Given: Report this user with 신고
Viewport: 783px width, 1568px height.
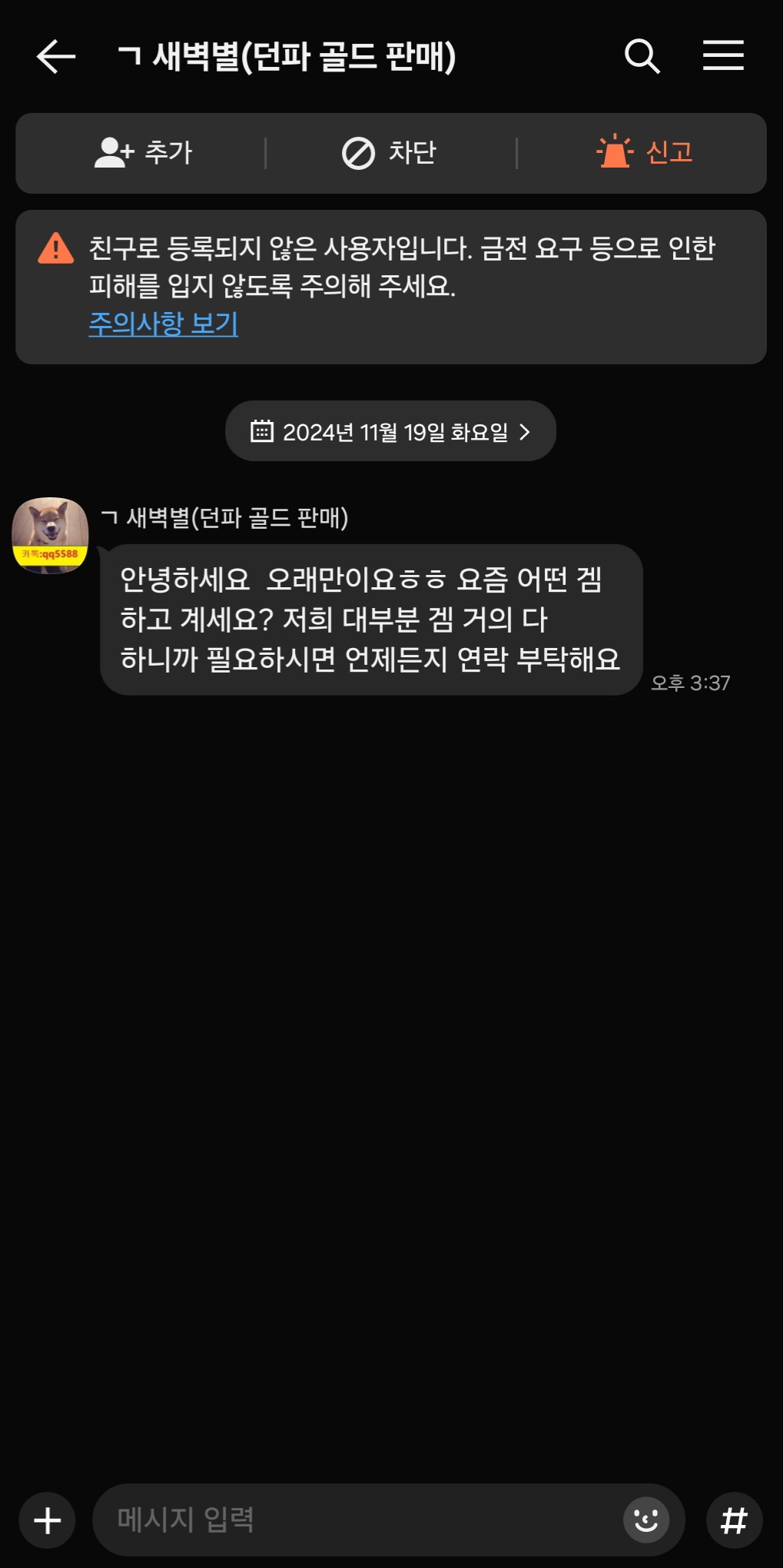Looking at the screenshot, I should click(645, 152).
